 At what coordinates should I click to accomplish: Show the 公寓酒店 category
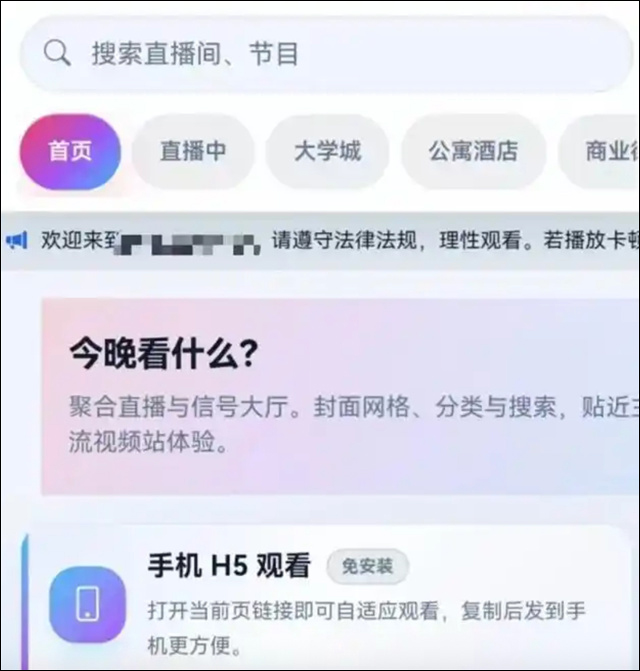click(x=473, y=152)
